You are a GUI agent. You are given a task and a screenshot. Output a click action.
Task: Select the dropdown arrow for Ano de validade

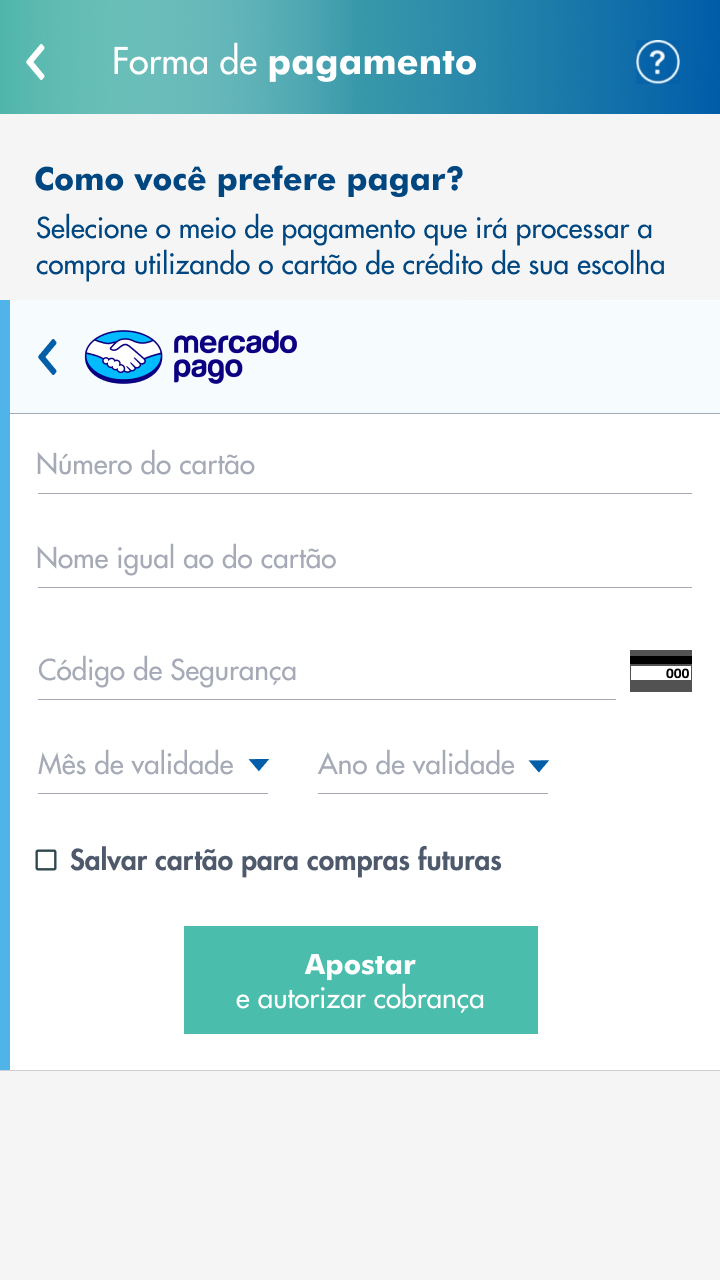(539, 765)
